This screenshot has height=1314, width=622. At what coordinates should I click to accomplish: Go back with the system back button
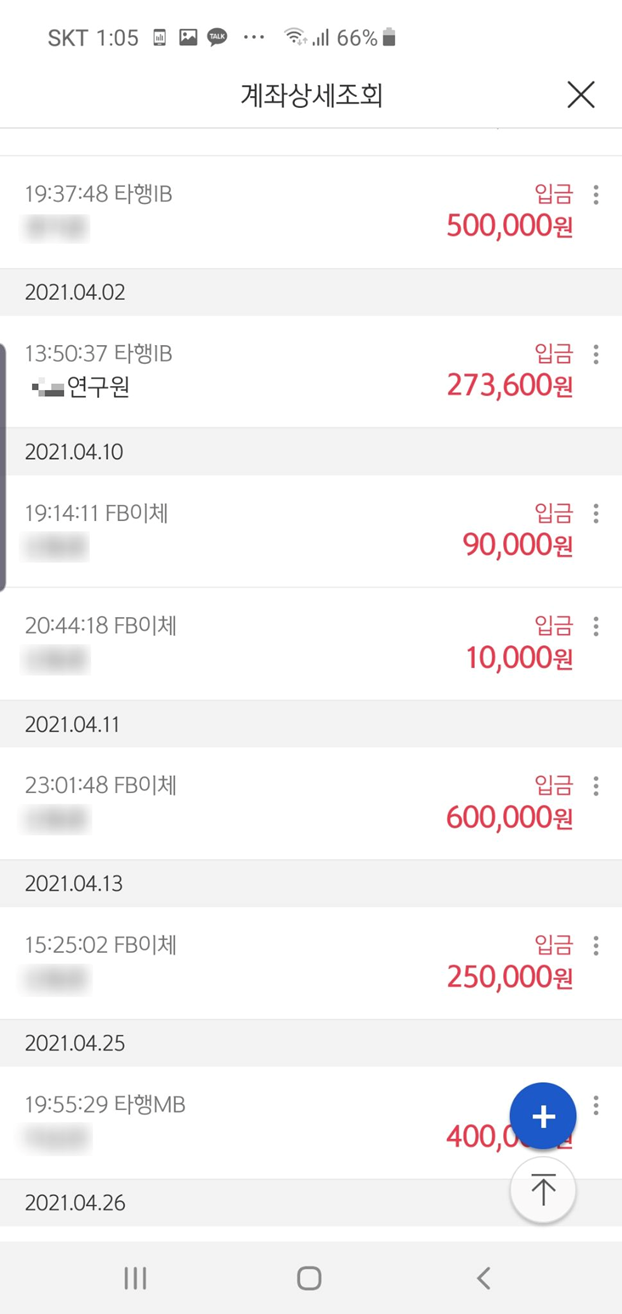tap(484, 1277)
